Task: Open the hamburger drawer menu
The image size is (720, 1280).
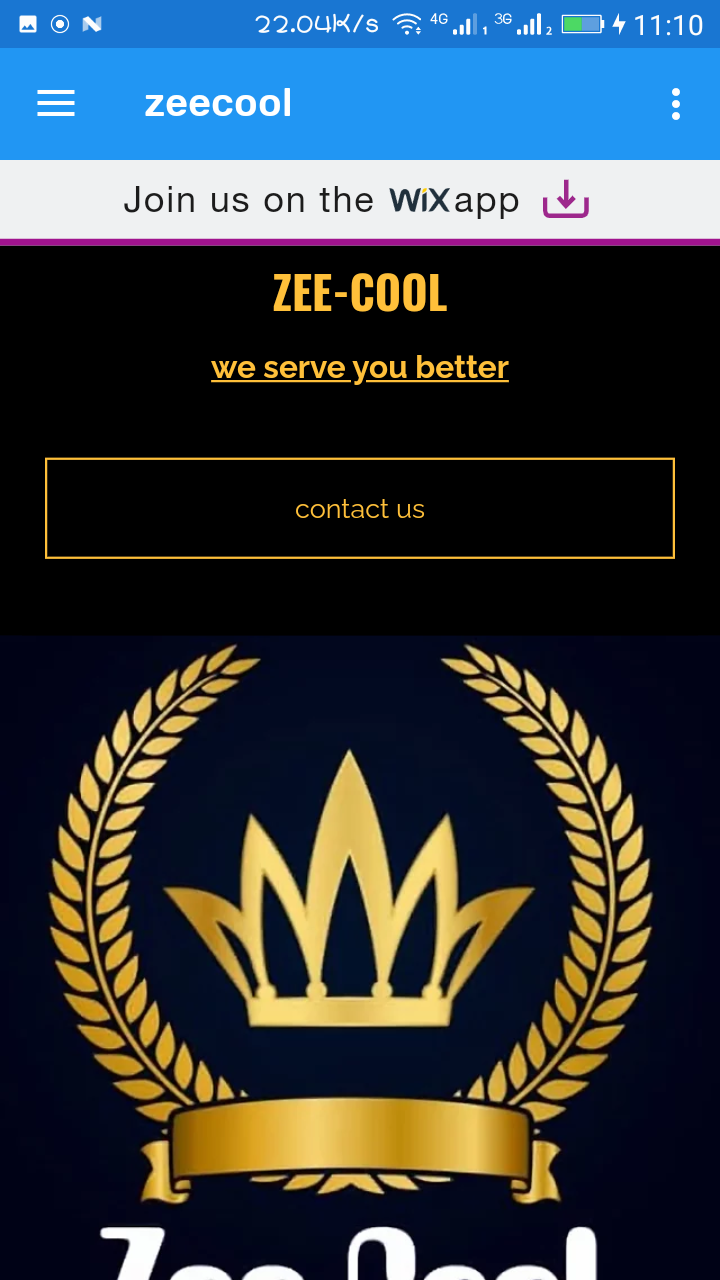Action: tap(56, 104)
